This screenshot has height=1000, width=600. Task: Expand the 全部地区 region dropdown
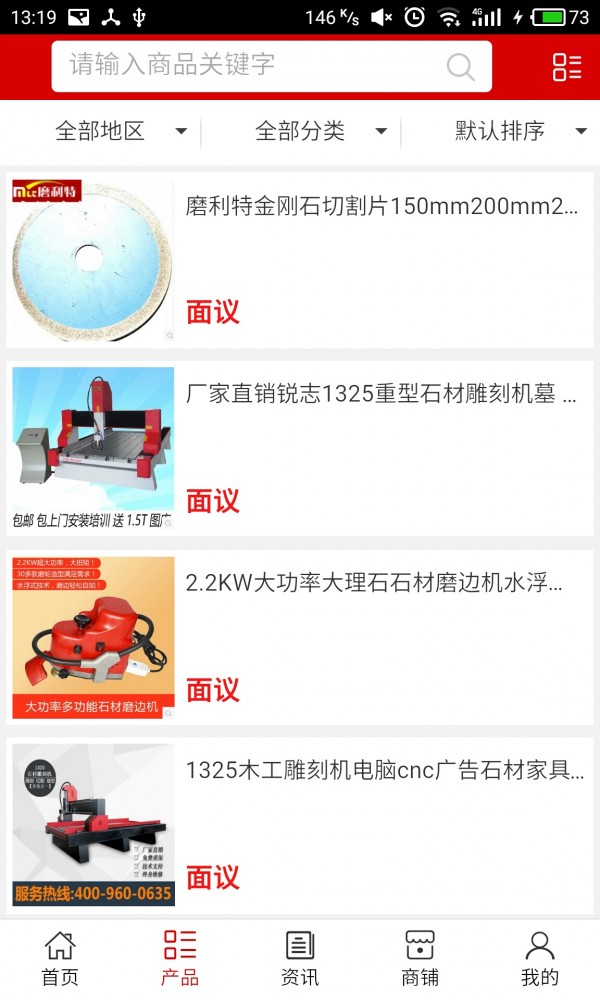[x=120, y=131]
